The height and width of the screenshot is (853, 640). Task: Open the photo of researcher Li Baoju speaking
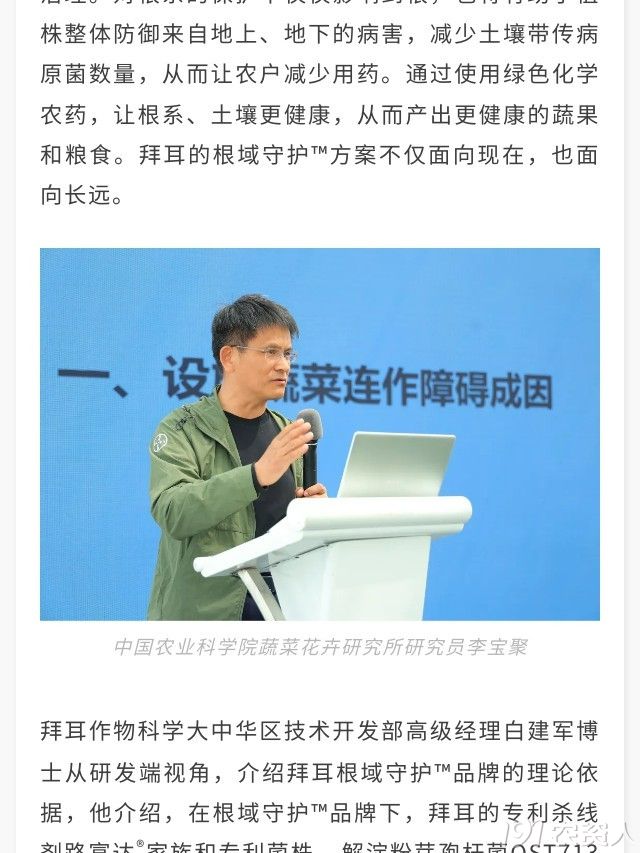320,434
